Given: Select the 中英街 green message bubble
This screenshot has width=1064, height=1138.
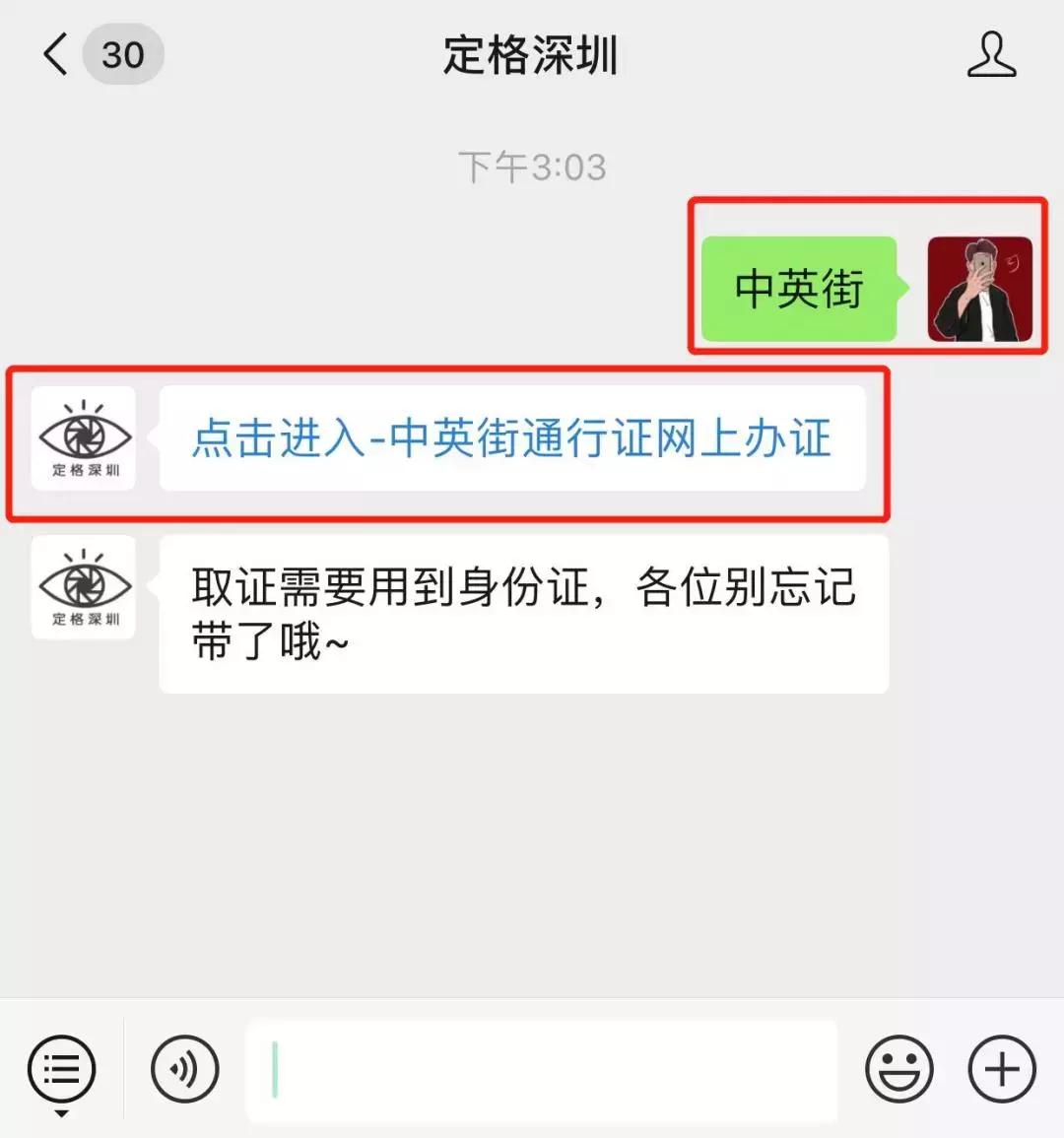Looking at the screenshot, I should (x=798, y=287).
